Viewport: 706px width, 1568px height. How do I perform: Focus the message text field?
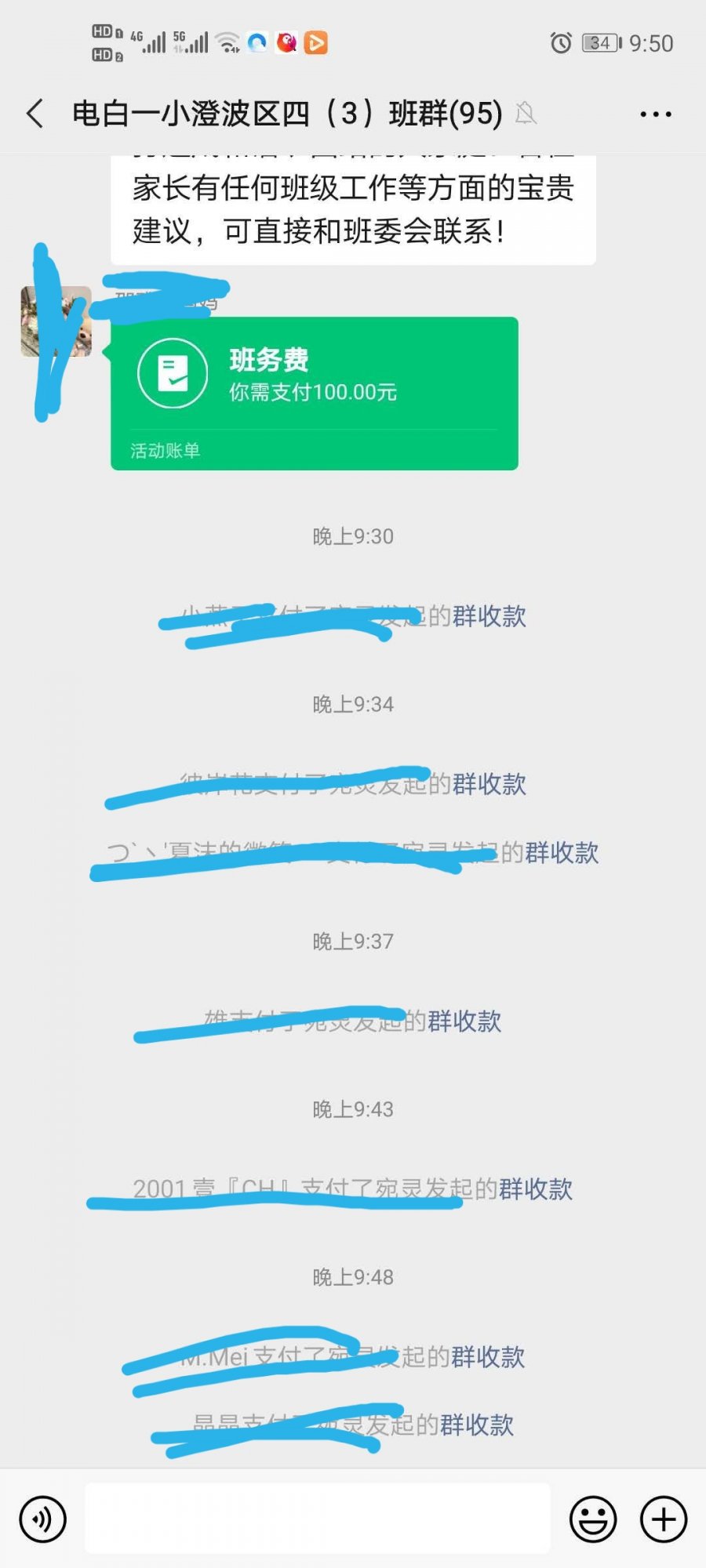coord(317,1518)
